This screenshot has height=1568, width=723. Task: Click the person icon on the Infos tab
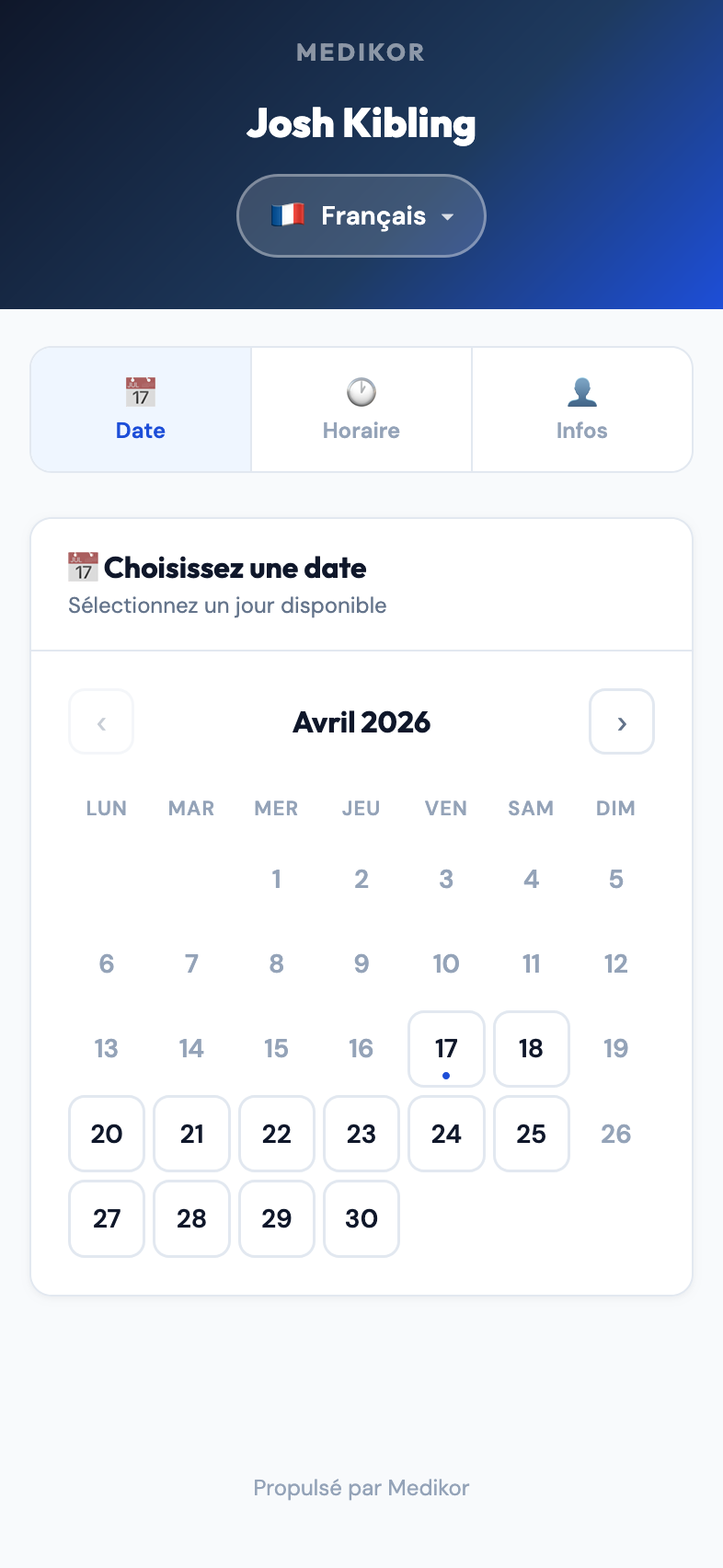pyautogui.click(x=581, y=391)
